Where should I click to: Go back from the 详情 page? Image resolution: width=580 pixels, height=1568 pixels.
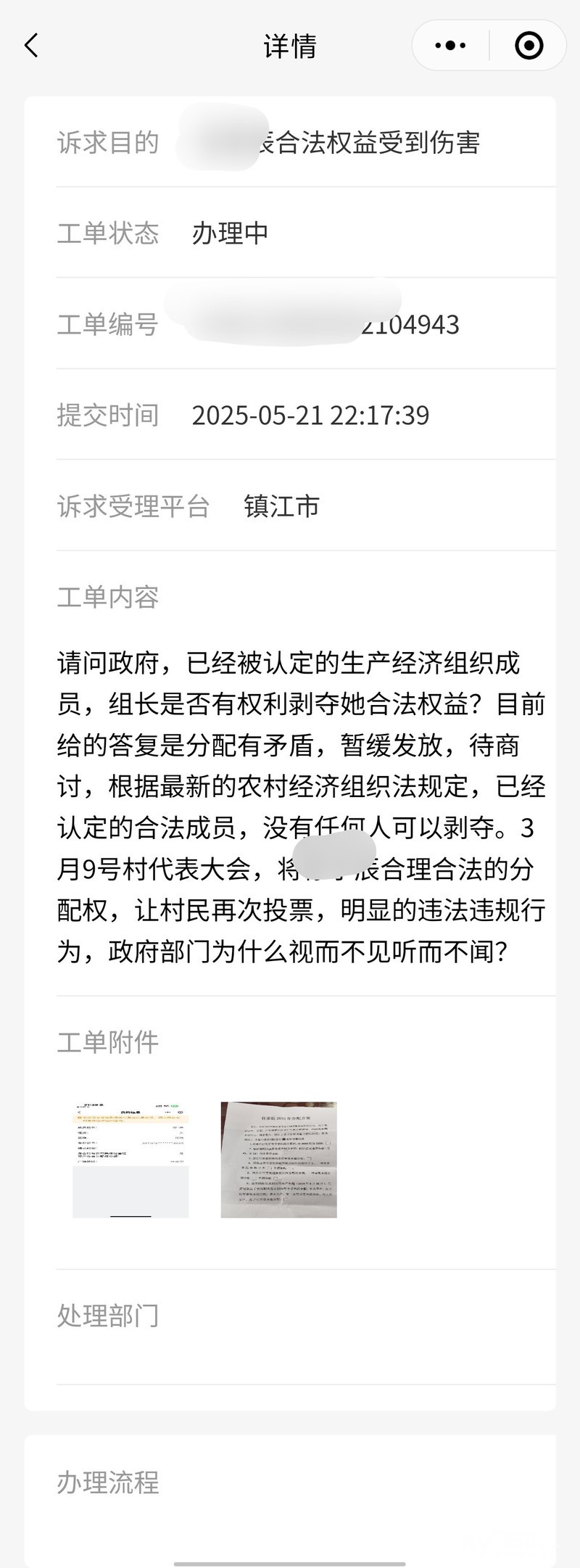coord(31,46)
